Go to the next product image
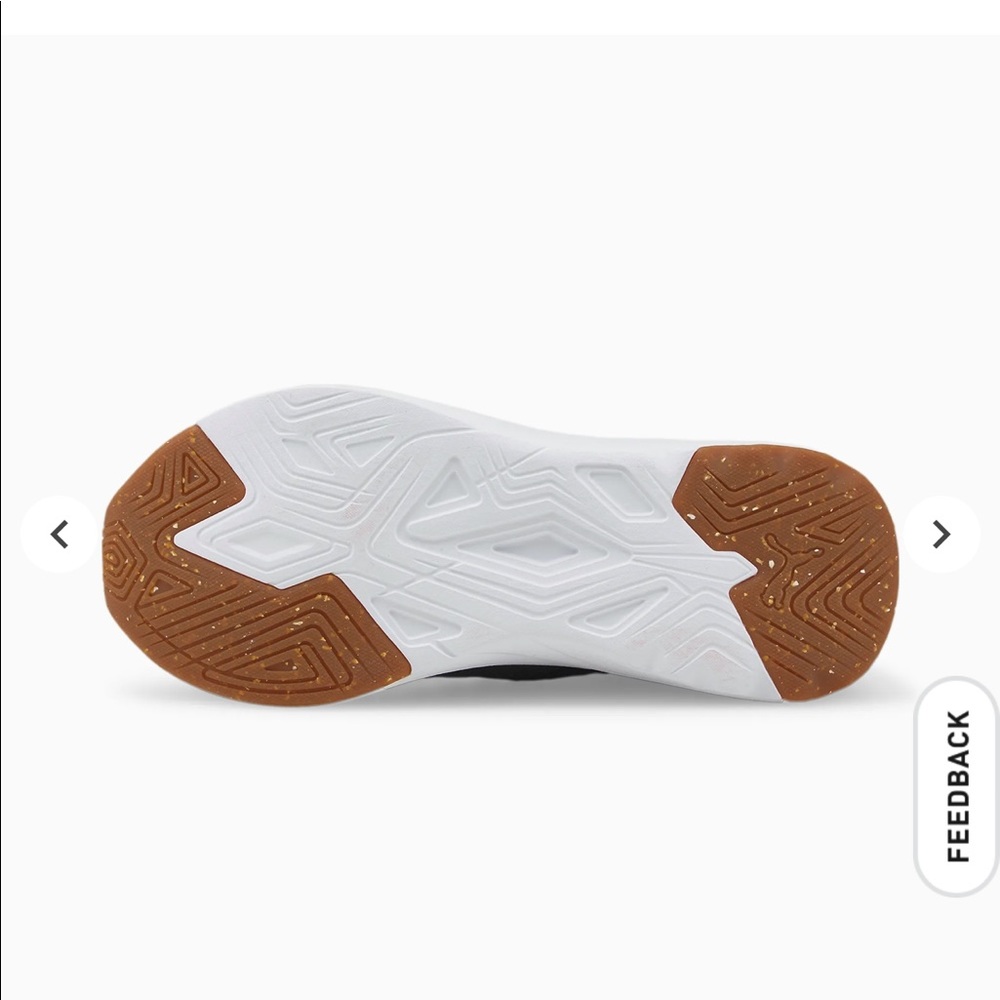The height and width of the screenshot is (1000, 1000). (941, 535)
